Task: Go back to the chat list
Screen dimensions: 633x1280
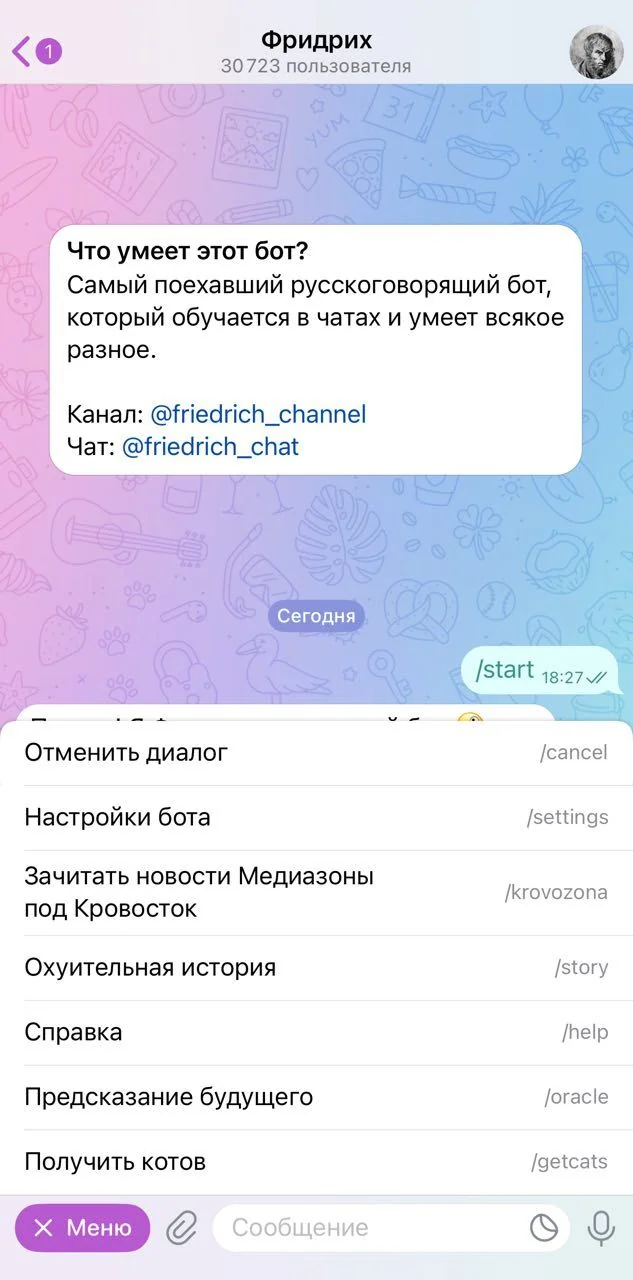Action: [36, 51]
